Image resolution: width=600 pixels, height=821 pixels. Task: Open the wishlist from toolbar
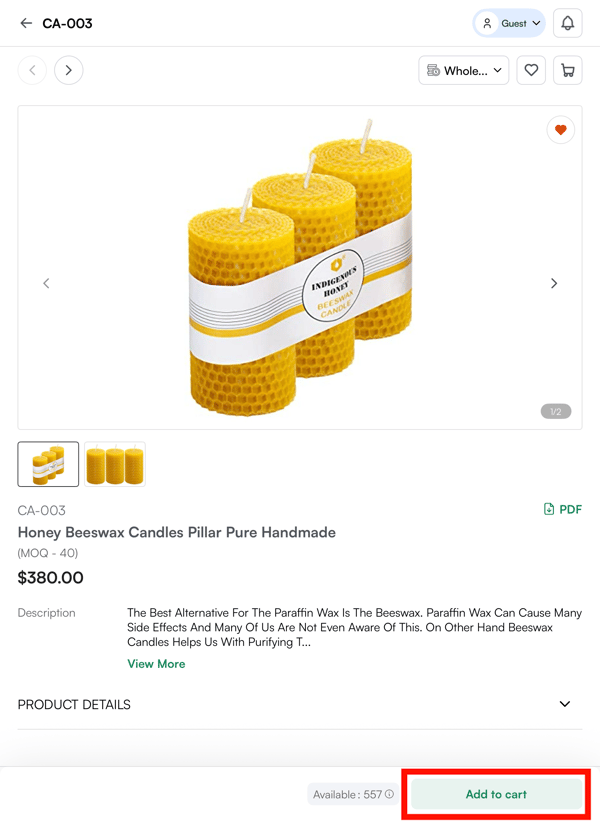tap(531, 70)
